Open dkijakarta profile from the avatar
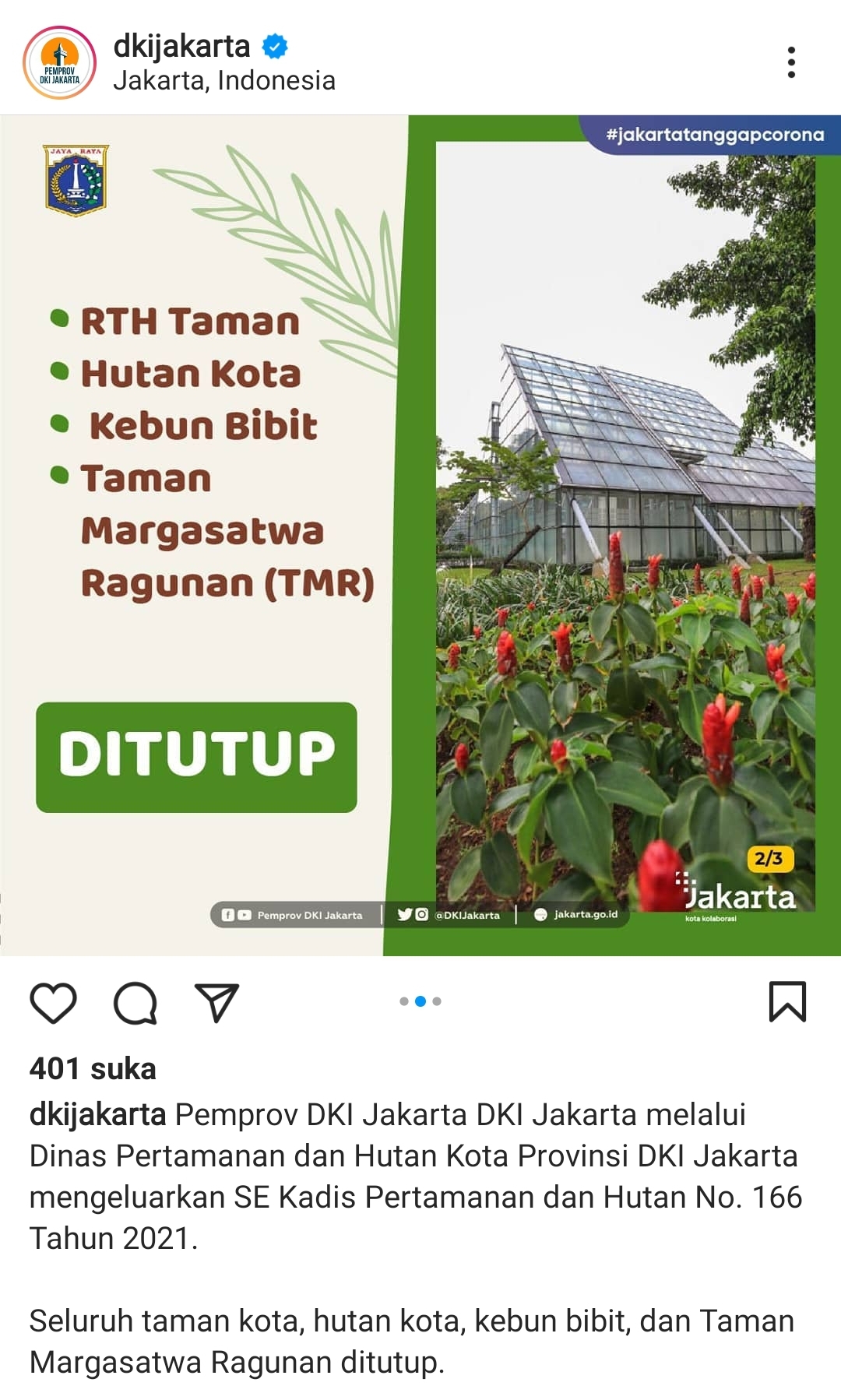The height and width of the screenshot is (1400, 841). pos(60,62)
